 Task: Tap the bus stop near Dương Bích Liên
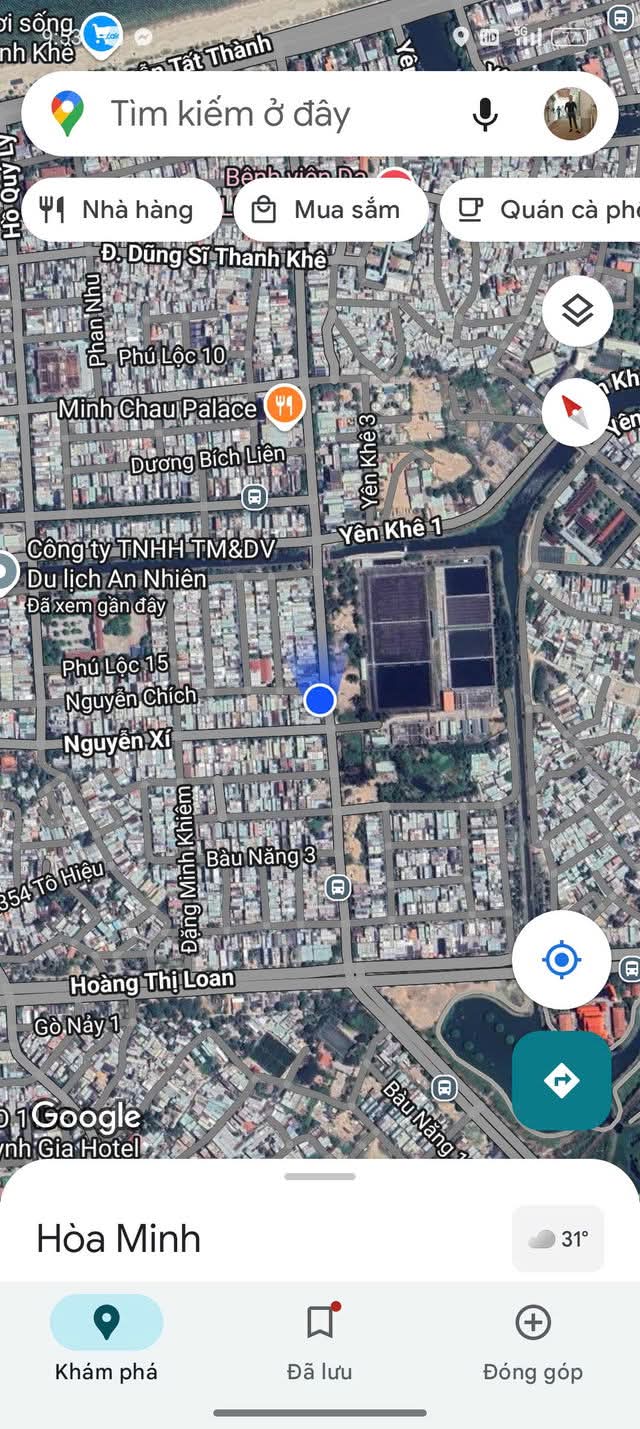tap(254, 495)
